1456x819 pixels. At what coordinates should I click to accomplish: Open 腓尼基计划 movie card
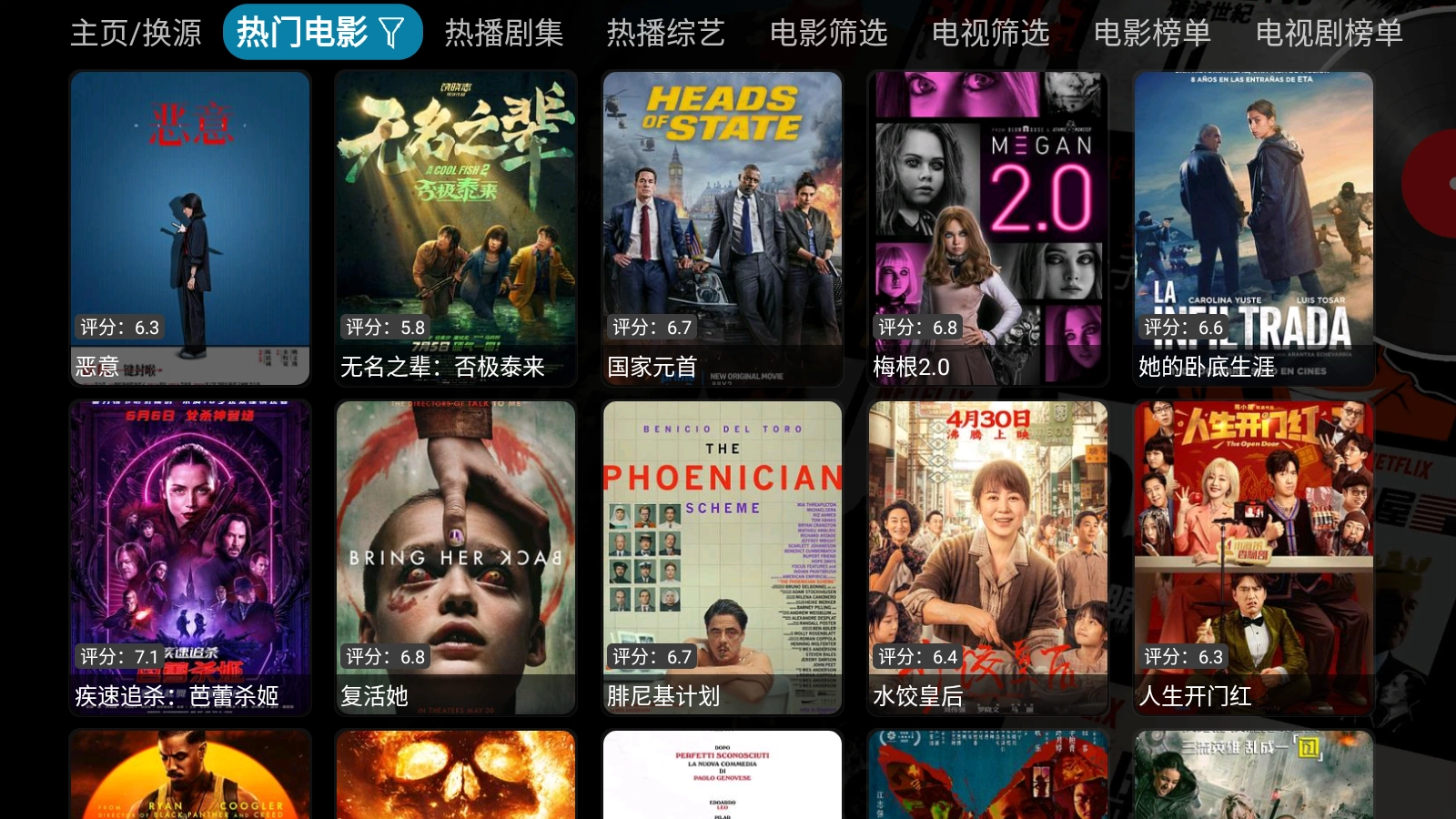pyautogui.click(x=722, y=557)
